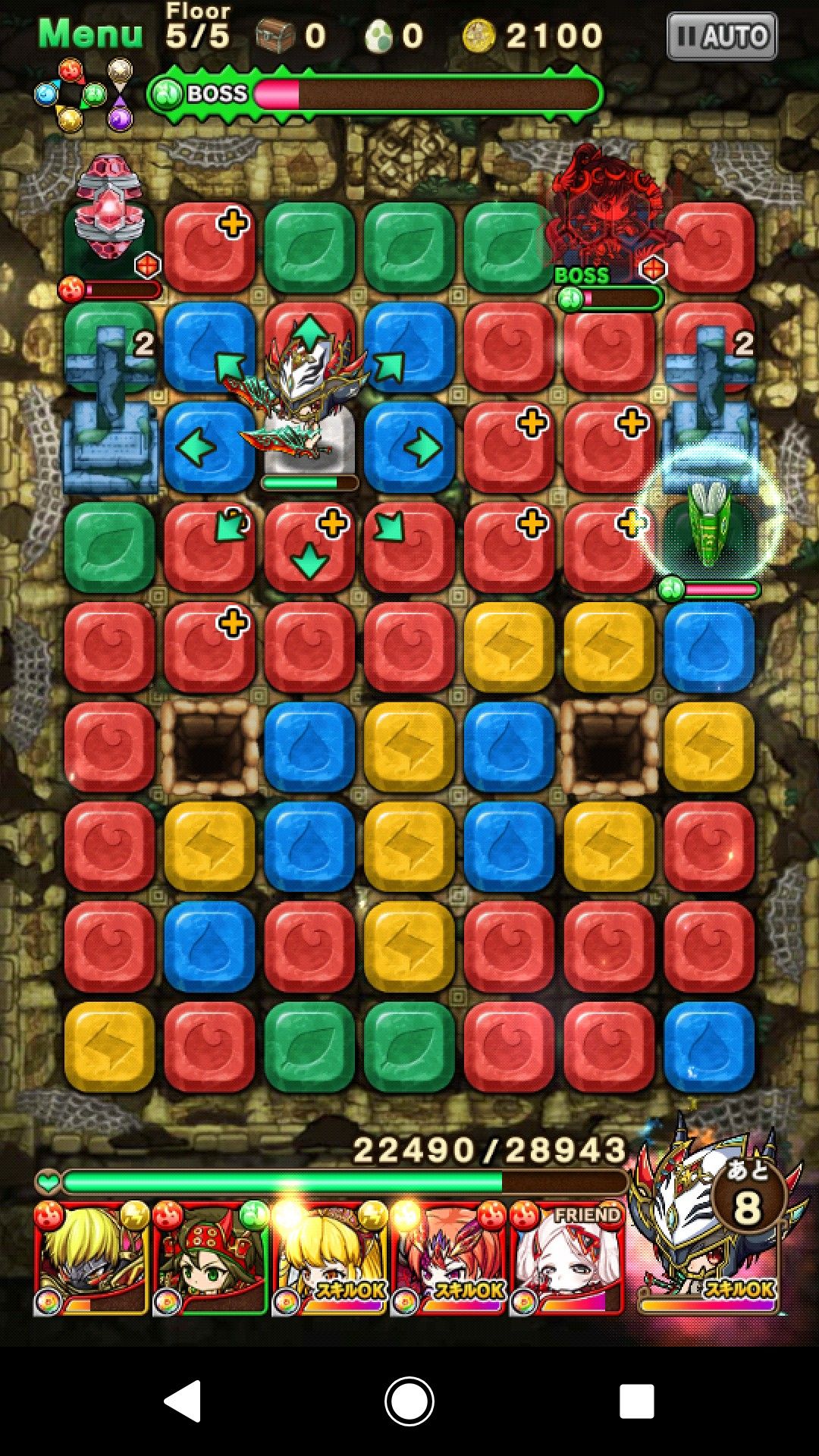Open the element affinity chart icon
The image size is (819, 1456).
tap(83, 95)
